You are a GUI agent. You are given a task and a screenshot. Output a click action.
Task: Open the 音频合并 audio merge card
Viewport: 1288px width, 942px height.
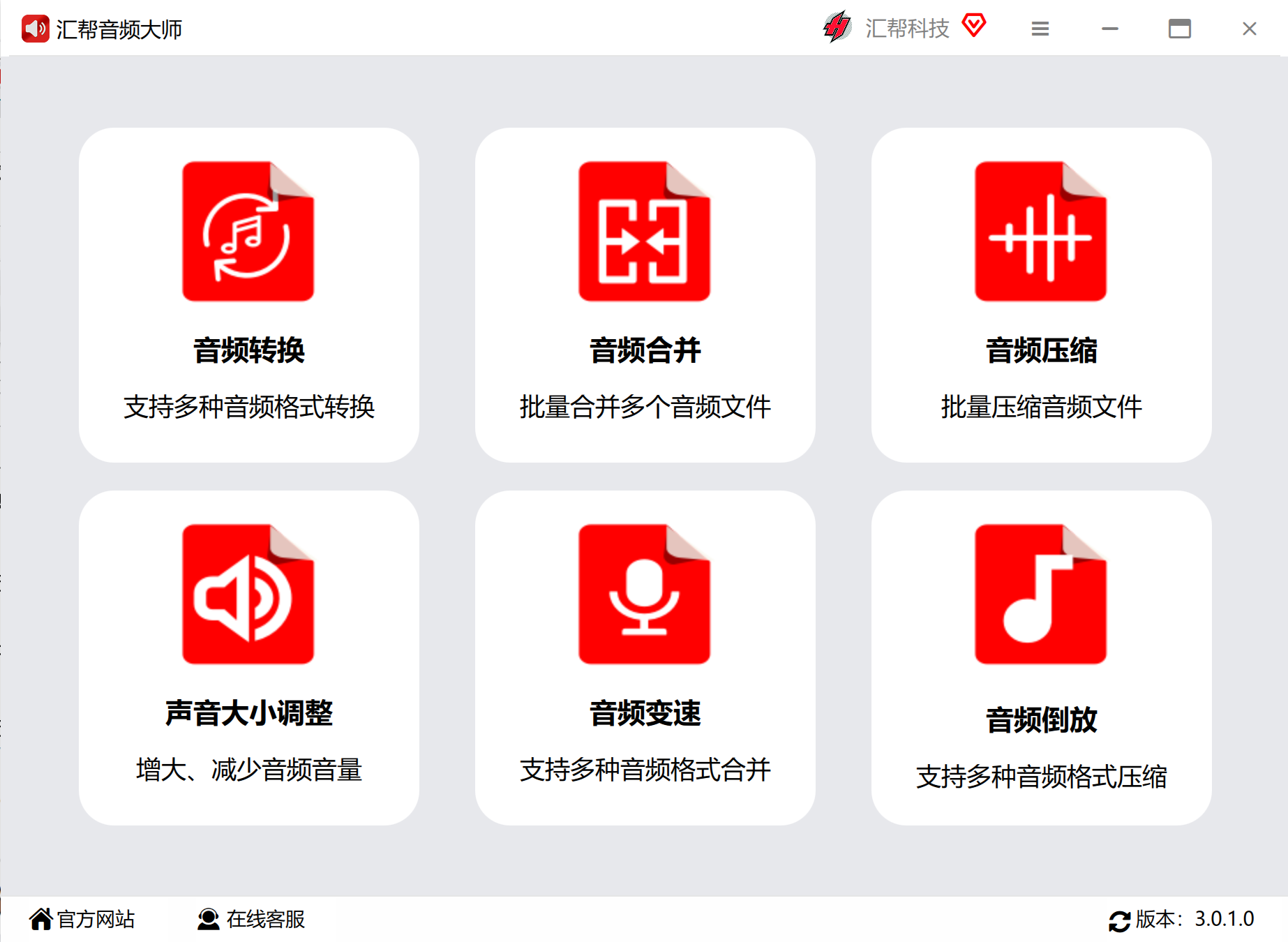[x=645, y=294]
